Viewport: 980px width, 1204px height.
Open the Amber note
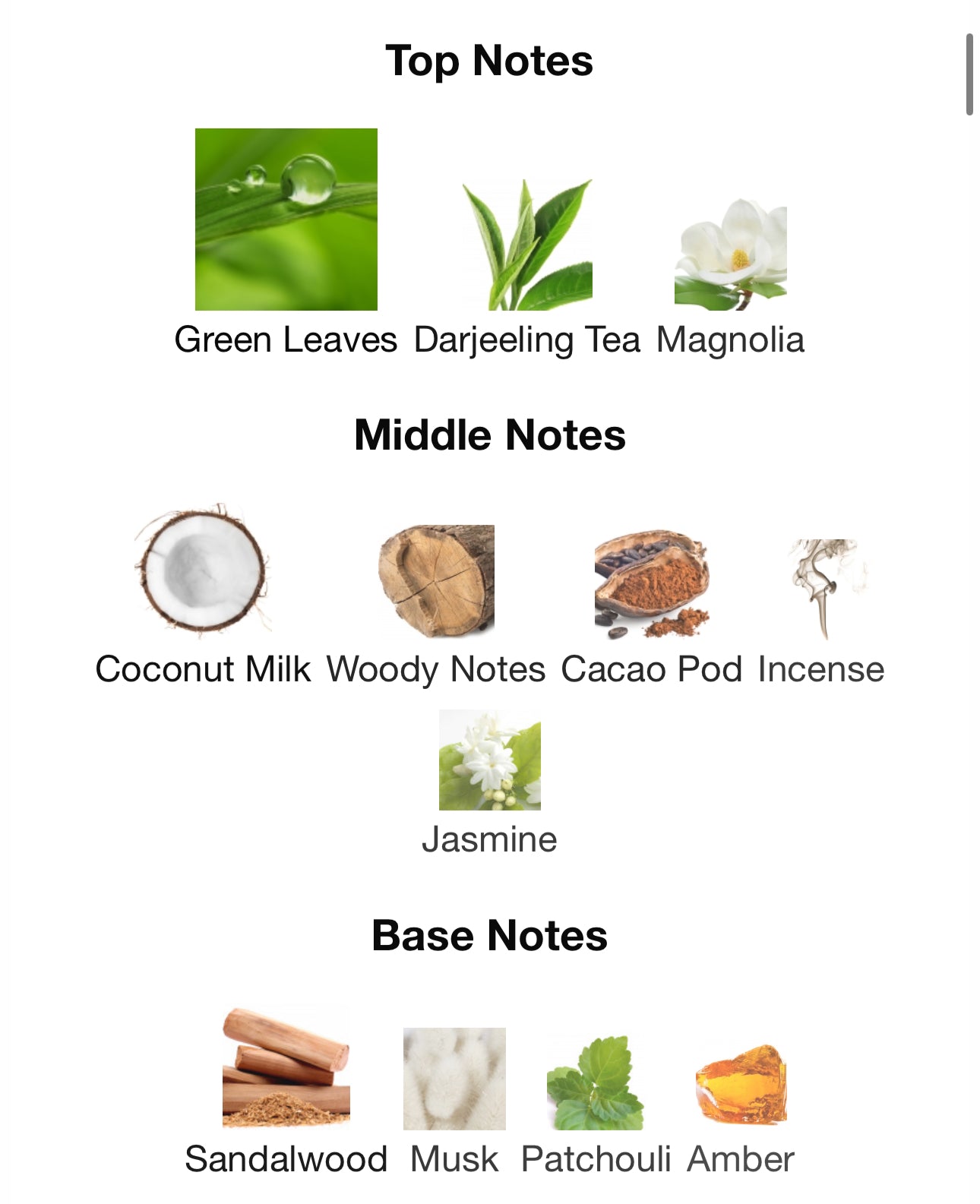(x=741, y=1084)
